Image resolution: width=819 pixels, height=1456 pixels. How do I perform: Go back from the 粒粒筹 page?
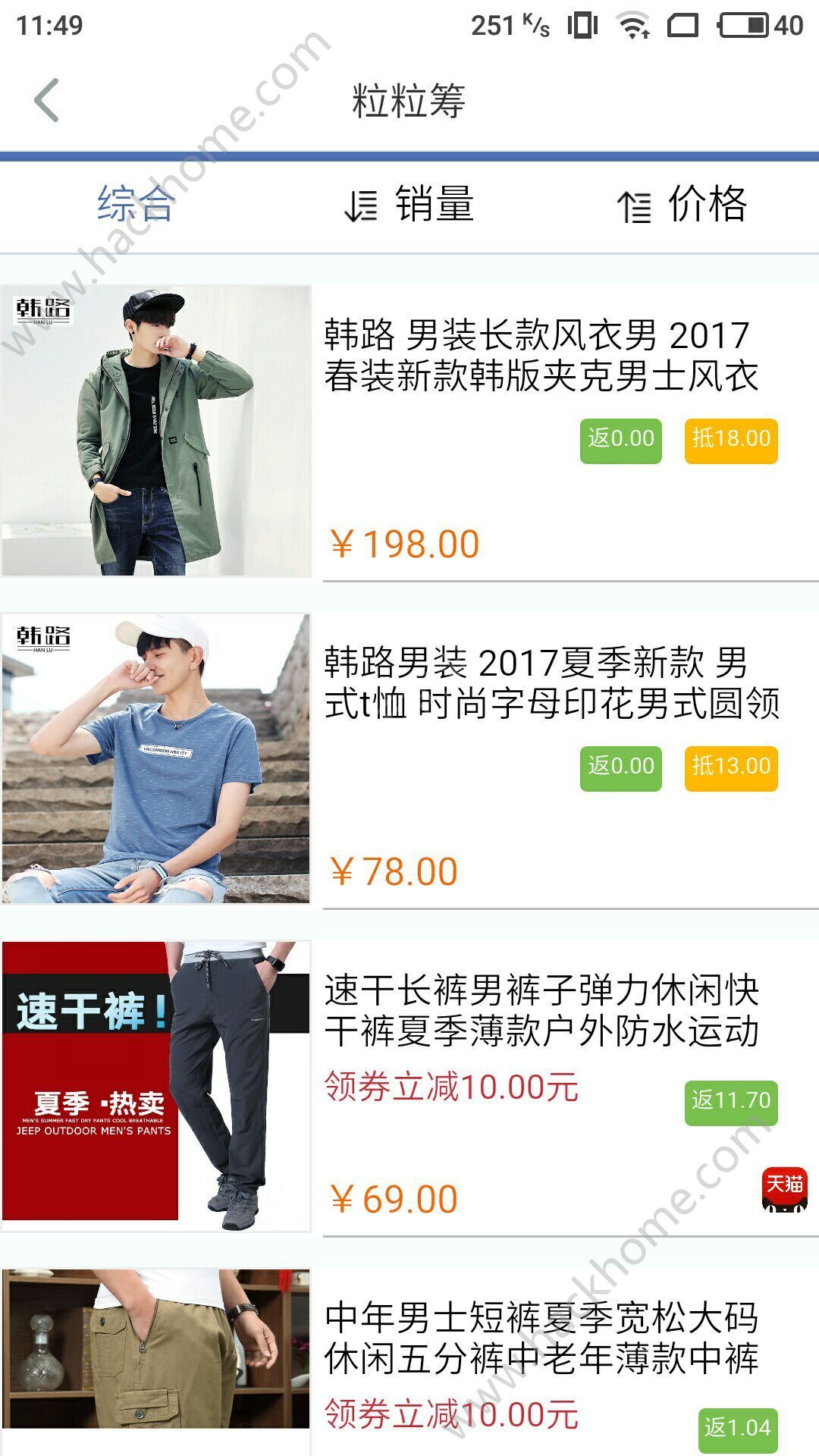(47, 100)
